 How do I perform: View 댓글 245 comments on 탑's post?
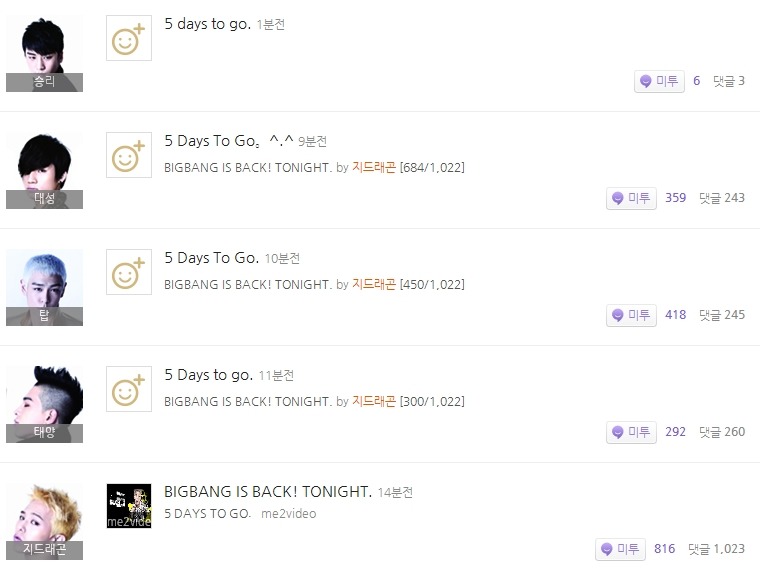(721, 315)
